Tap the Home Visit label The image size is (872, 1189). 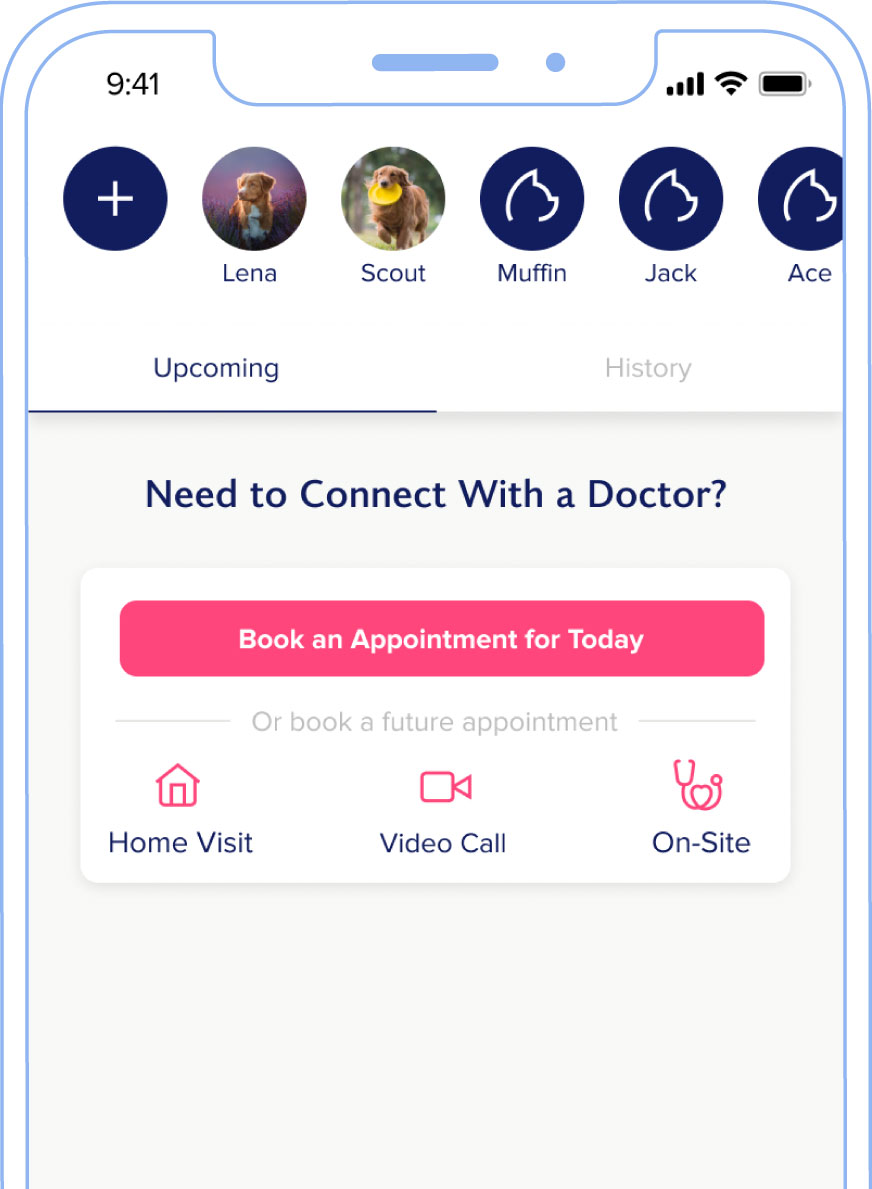click(179, 843)
